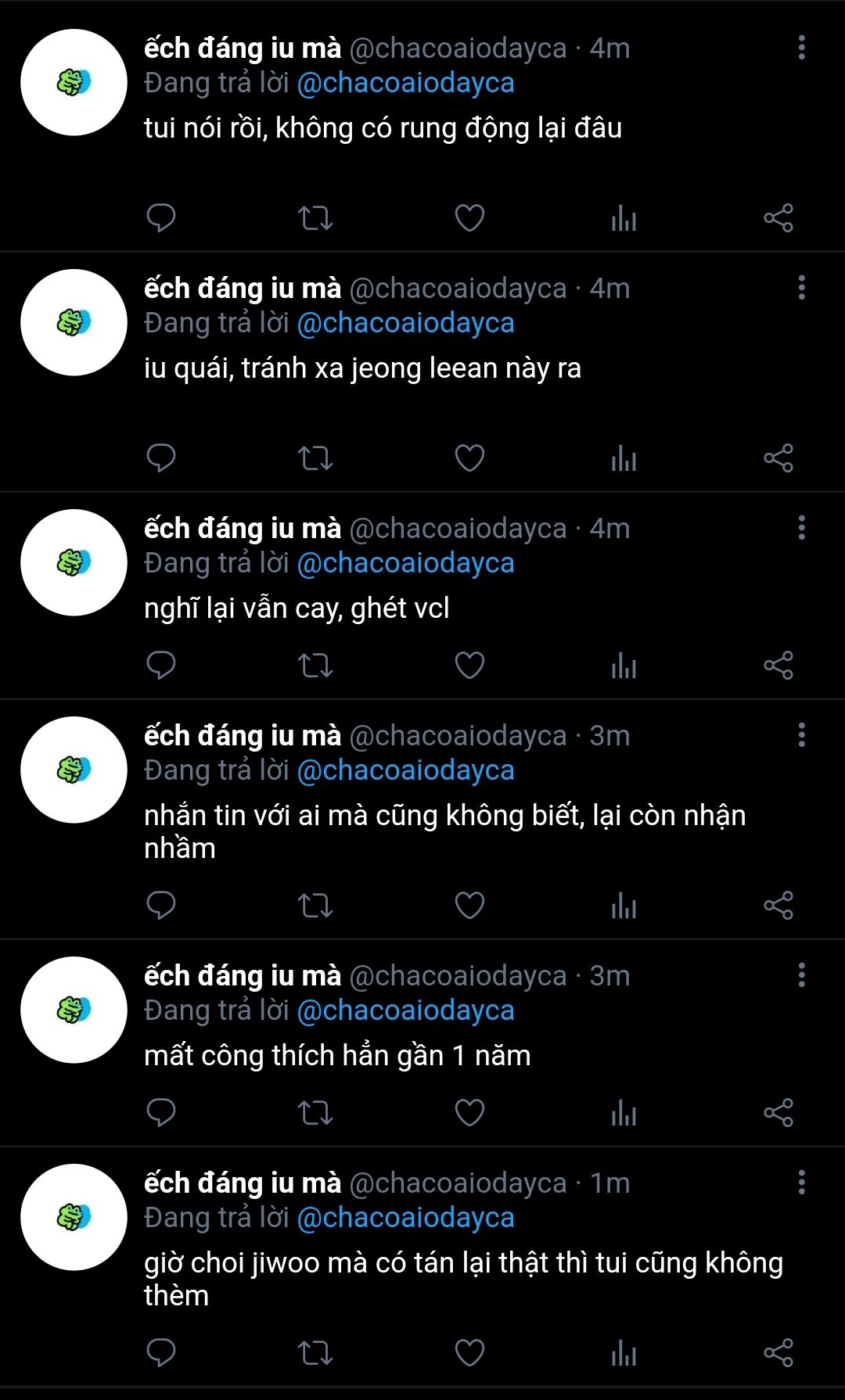Screen dimensions: 845x1400
Task: Retweet 'mất công thích hẳn gần 1 năm'
Action: pyautogui.click(x=315, y=1112)
